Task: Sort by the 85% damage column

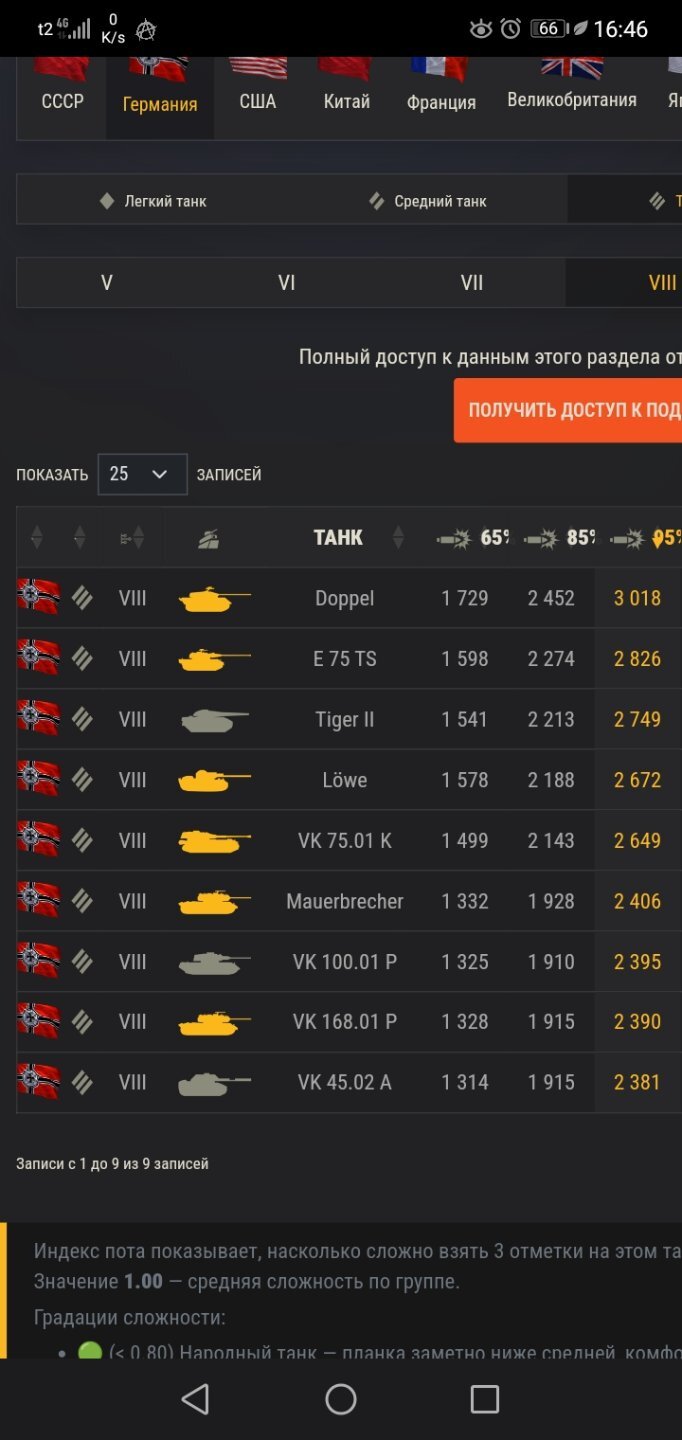Action: (x=558, y=537)
